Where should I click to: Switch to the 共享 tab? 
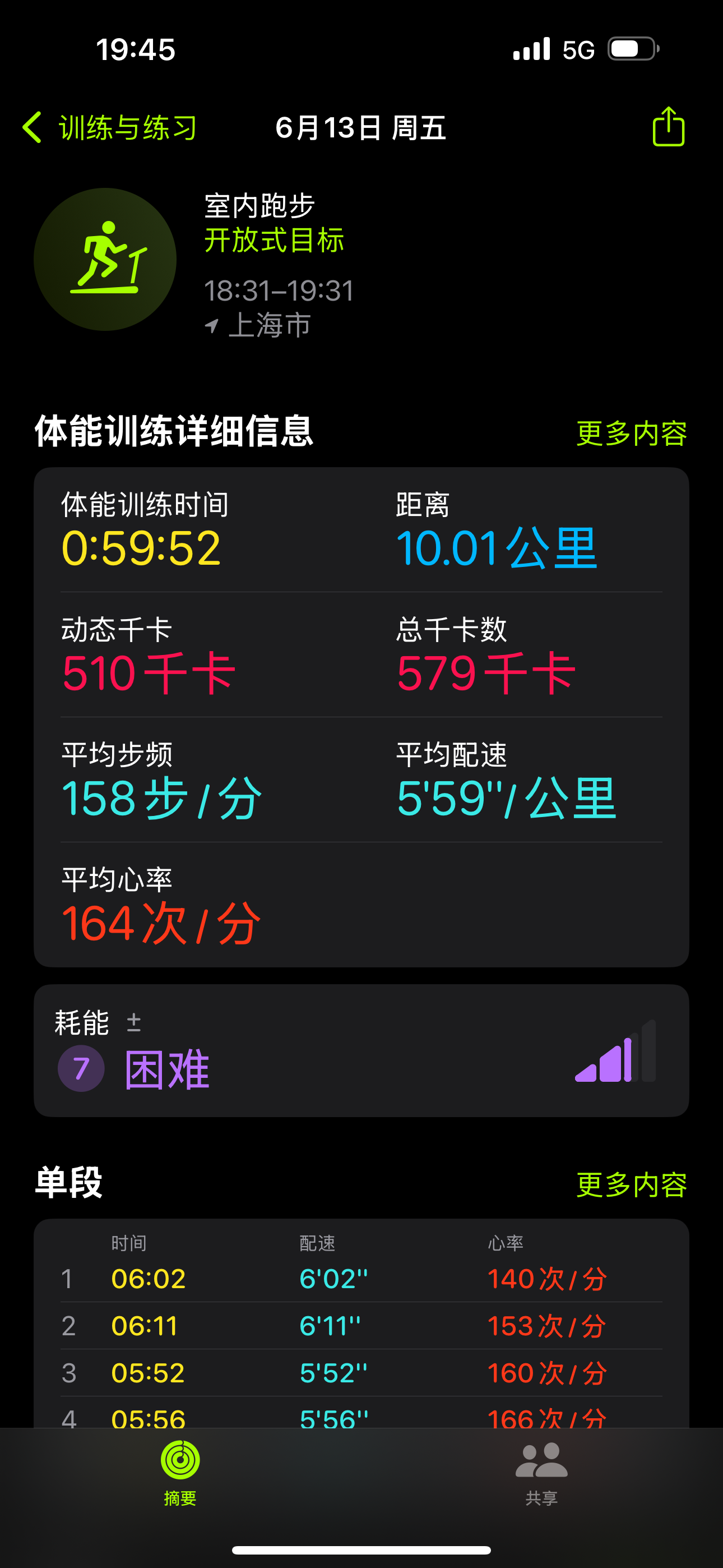pos(541,1473)
